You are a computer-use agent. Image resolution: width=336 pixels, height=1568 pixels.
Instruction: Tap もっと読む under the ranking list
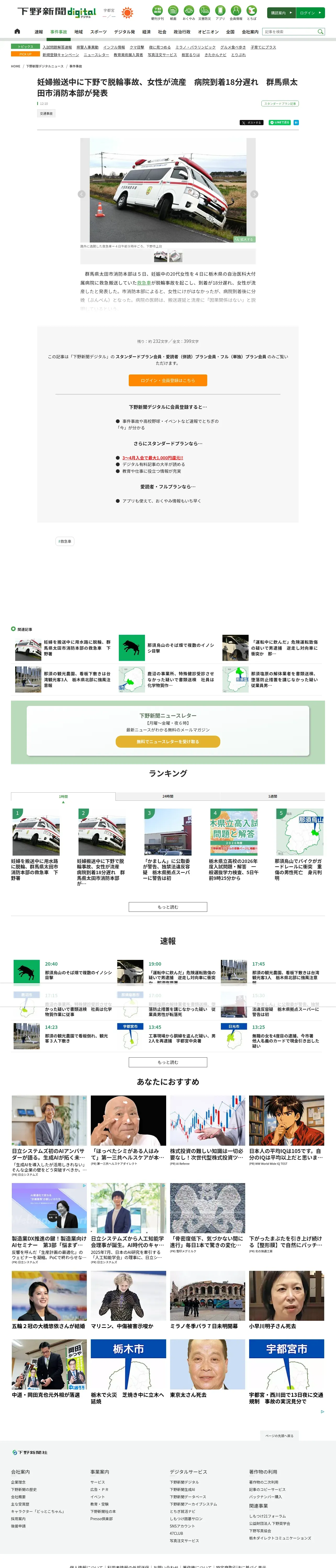click(168, 907)
